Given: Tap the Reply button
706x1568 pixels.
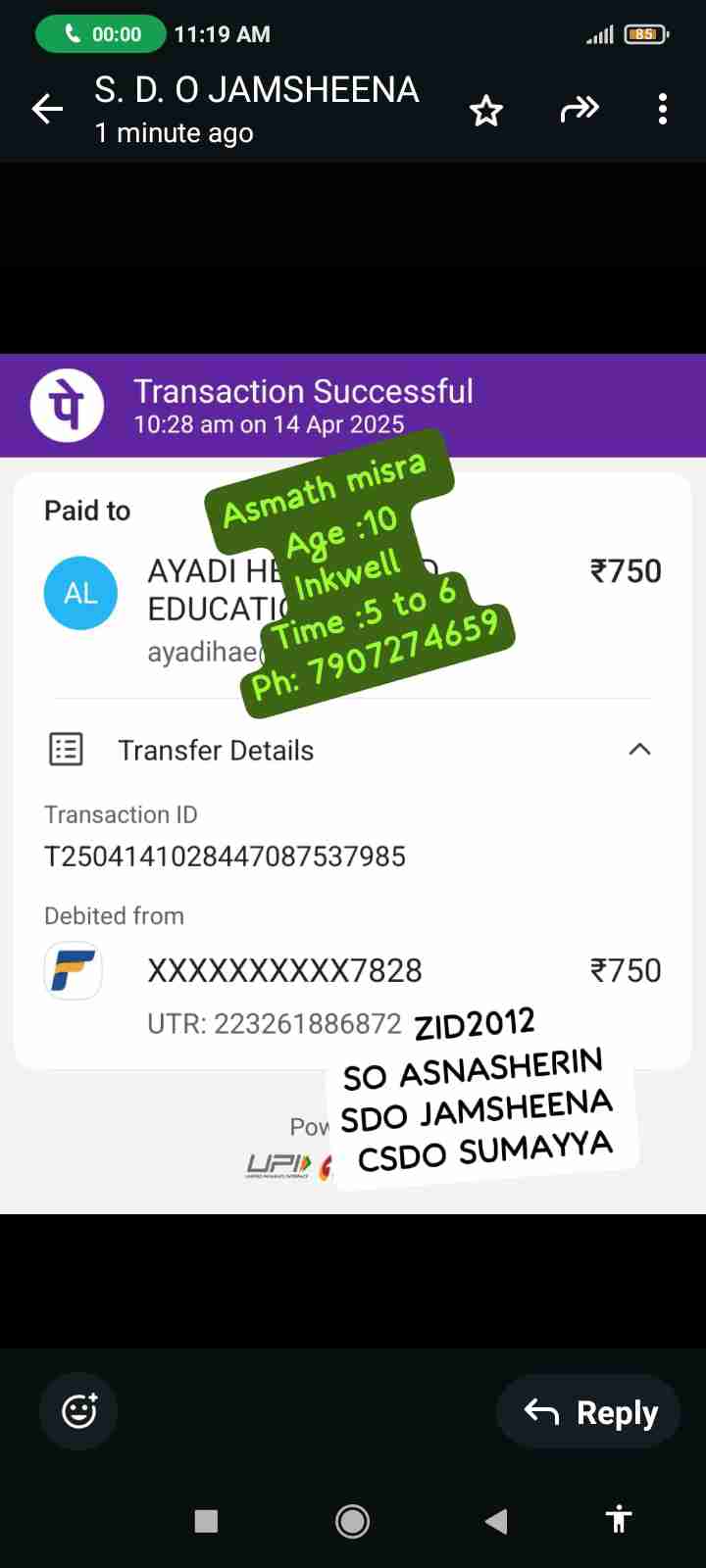Looking at the screenshot, I should pos(589,1412).
